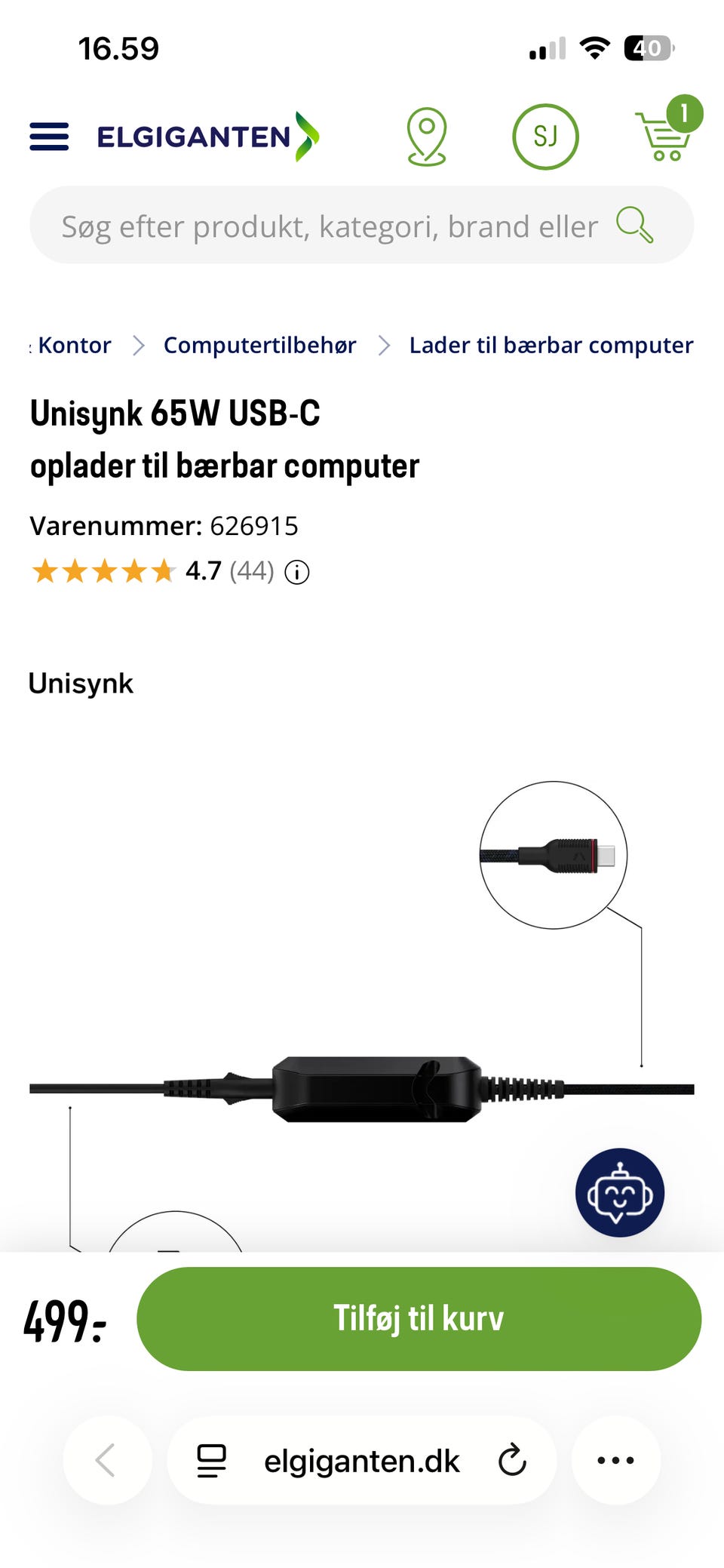Open the chatbot assistant
The width and height of the screenshot is (724, 1568).
pos(619,1192)
